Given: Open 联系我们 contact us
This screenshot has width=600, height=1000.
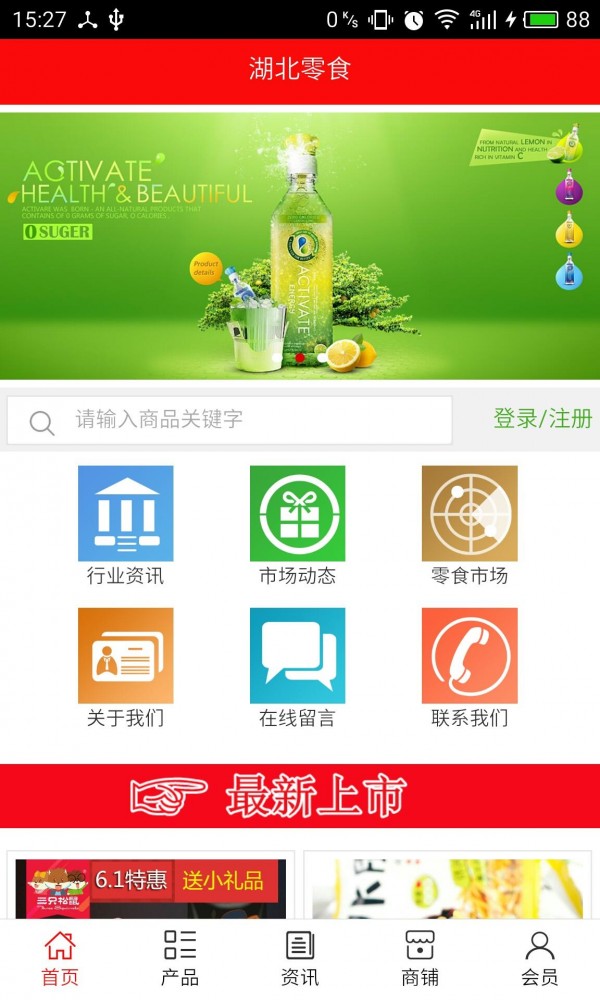Looking at the screenshot, I should click(469, 667).
